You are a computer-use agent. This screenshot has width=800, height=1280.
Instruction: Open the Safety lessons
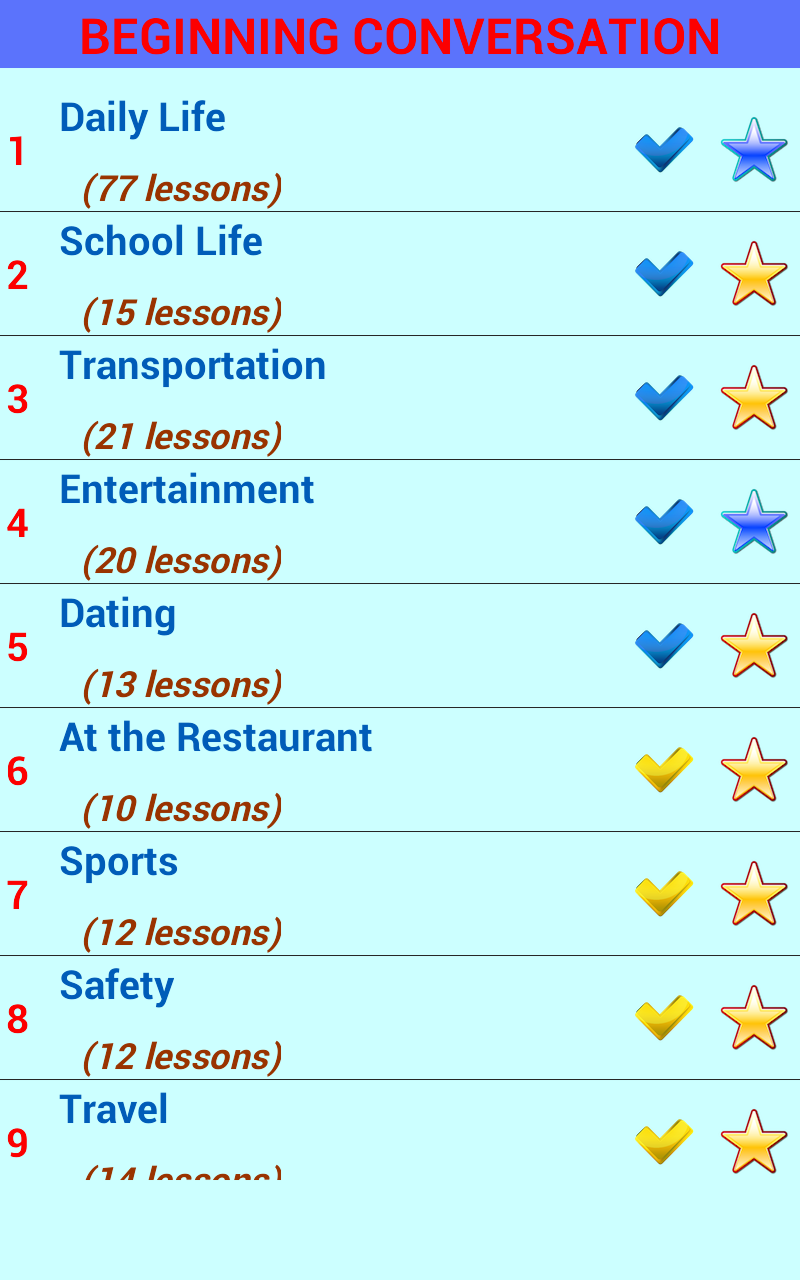point(400,1018)
